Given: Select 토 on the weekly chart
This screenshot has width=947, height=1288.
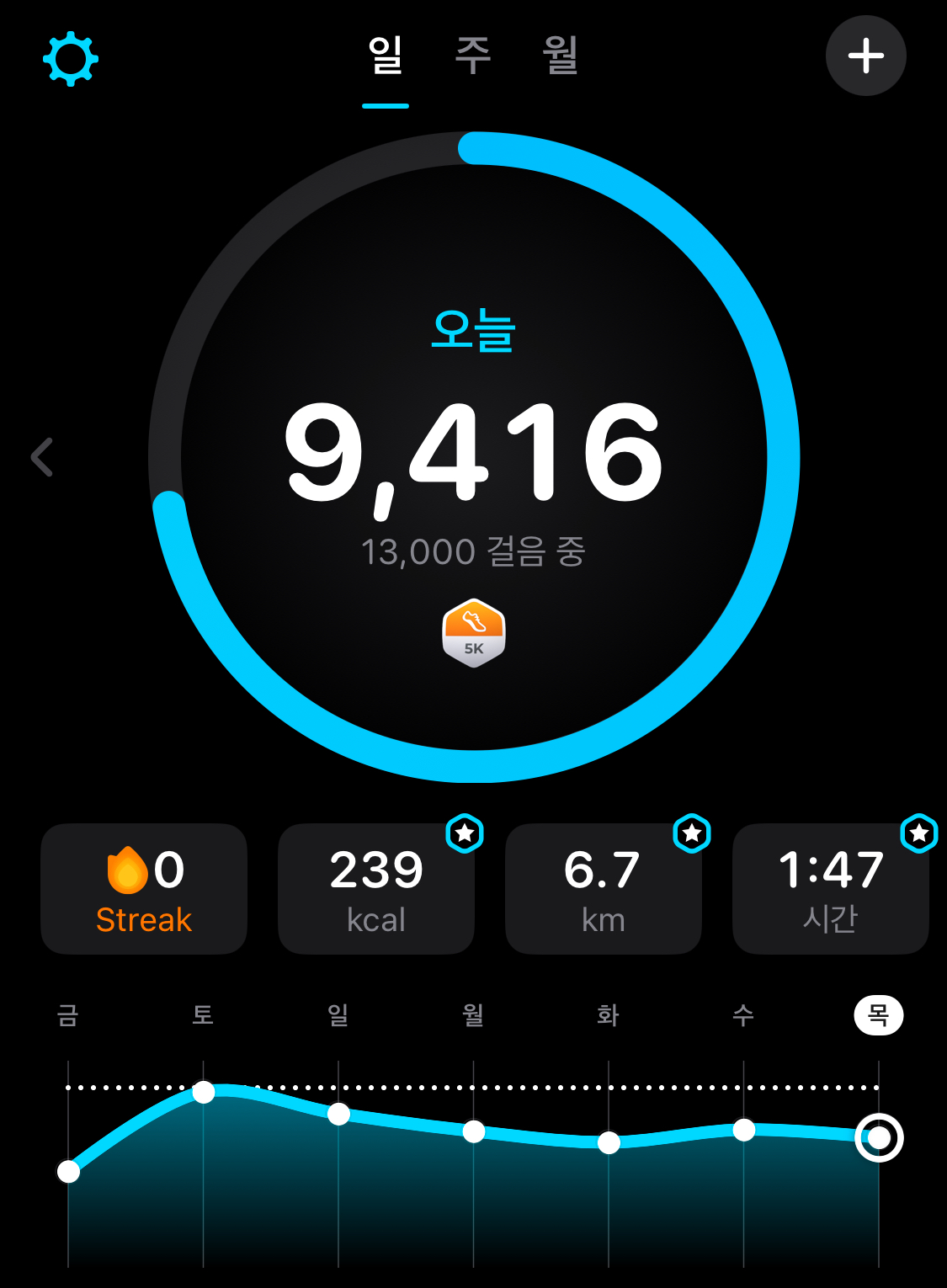Looking at the screenshot, I should point(203,1015).
